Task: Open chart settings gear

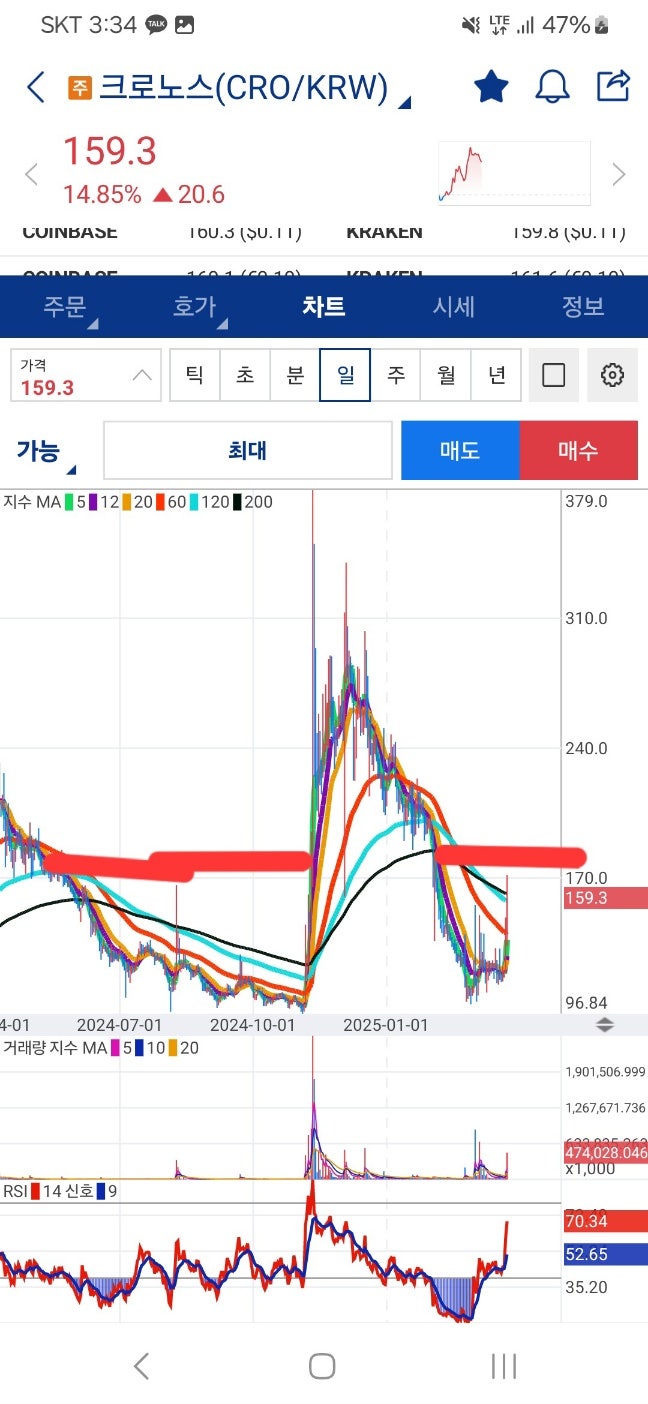Action: pos(612,375)
